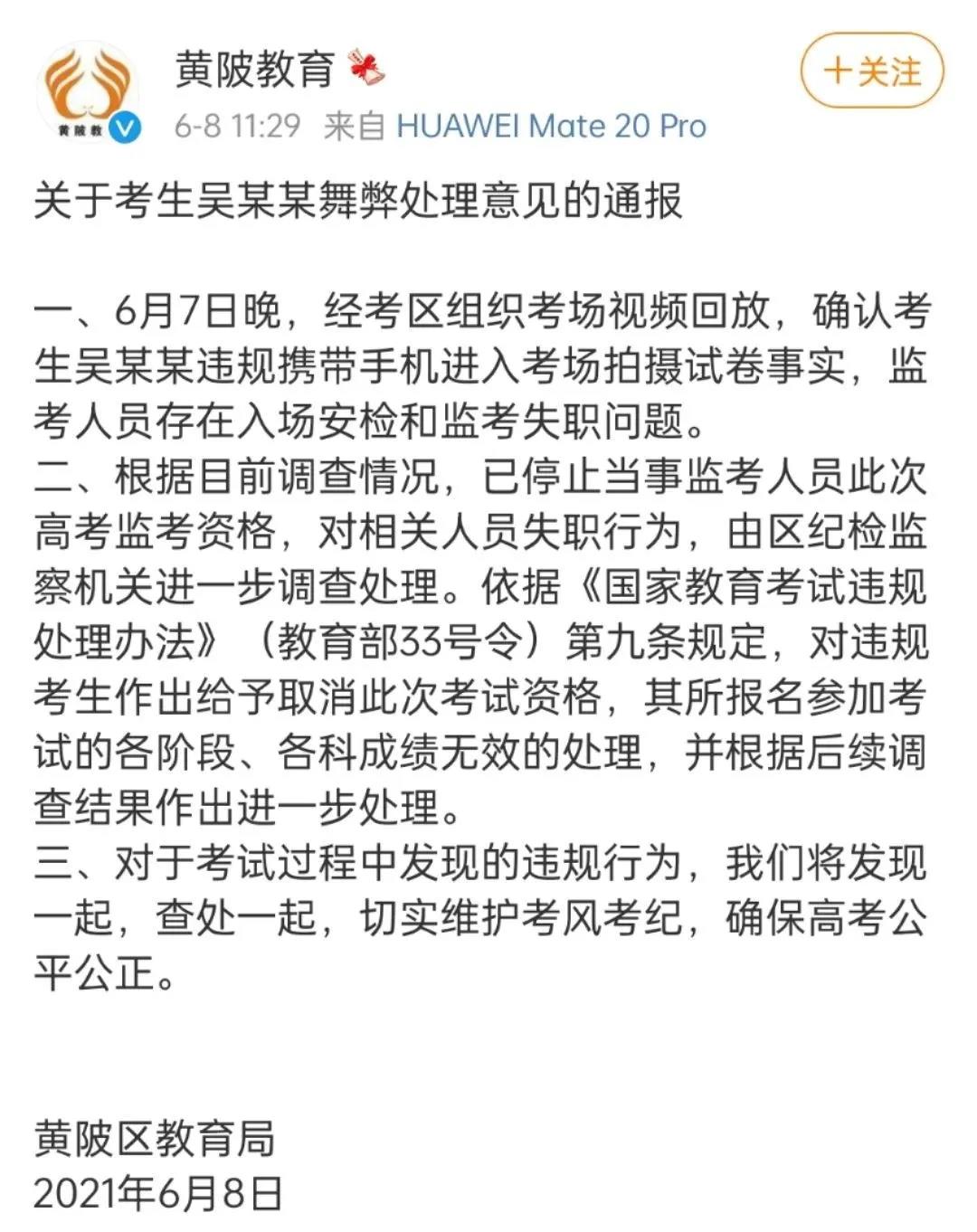Viewport: 977px width, 1232px height.
Task: Open the HUAWEI Mate 20 Pro source link
Action: pyautogui.click(x=551, y=126)
